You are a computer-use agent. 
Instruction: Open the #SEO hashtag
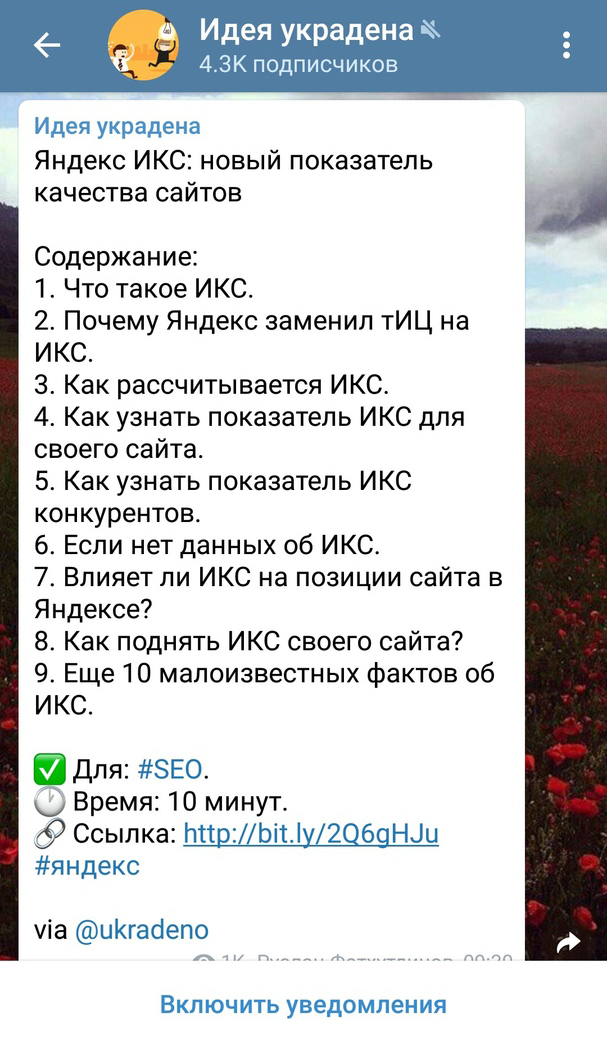(x=169, y=769)
